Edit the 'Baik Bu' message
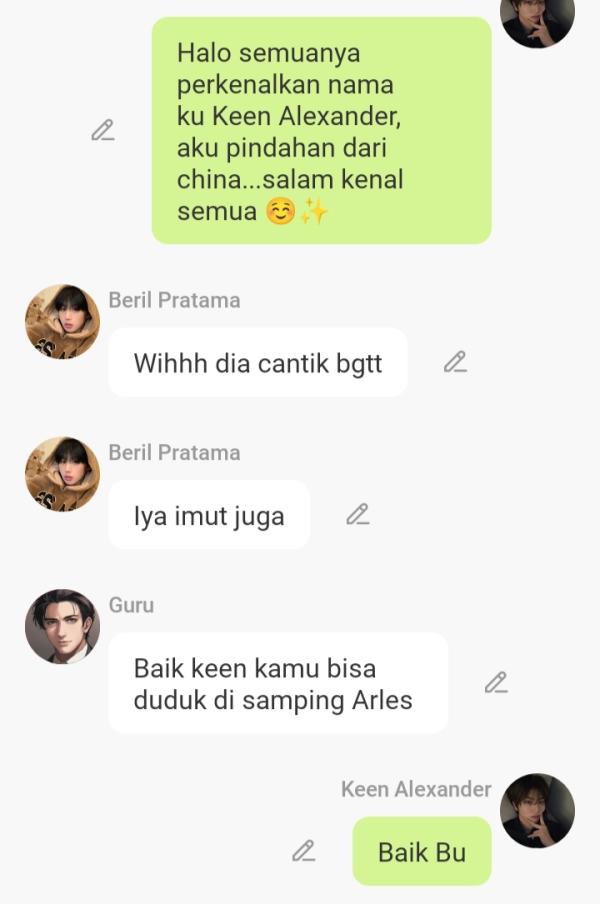 (x=303, y=851)
